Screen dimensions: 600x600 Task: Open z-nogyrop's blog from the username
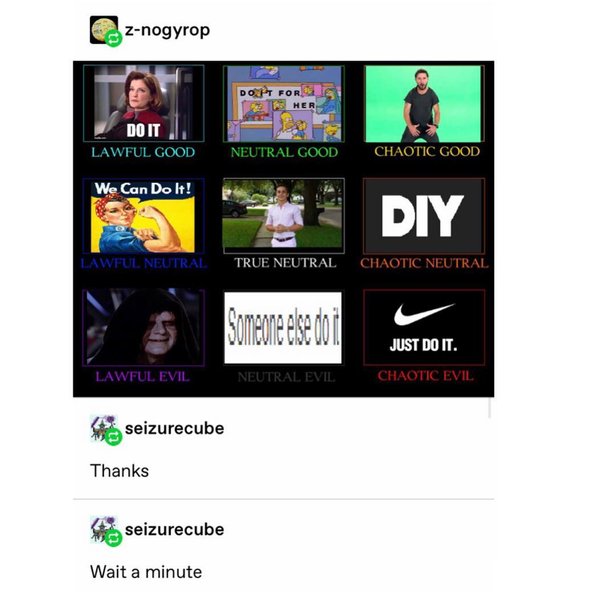pos(168,30)
